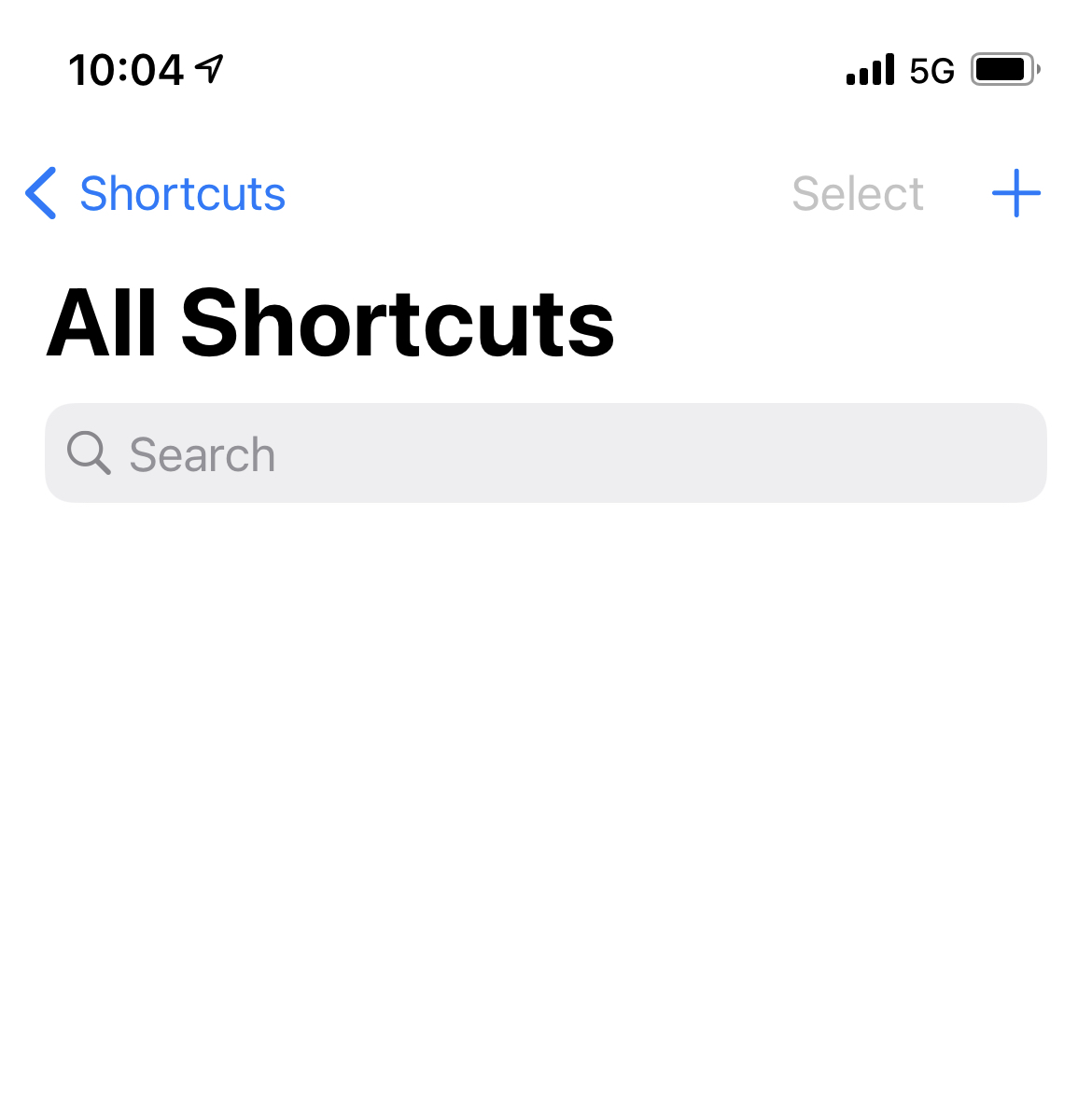Tap the magnifying glass in the search bar
Screen dimensions: 1092x1099
[x=89, y=453]
